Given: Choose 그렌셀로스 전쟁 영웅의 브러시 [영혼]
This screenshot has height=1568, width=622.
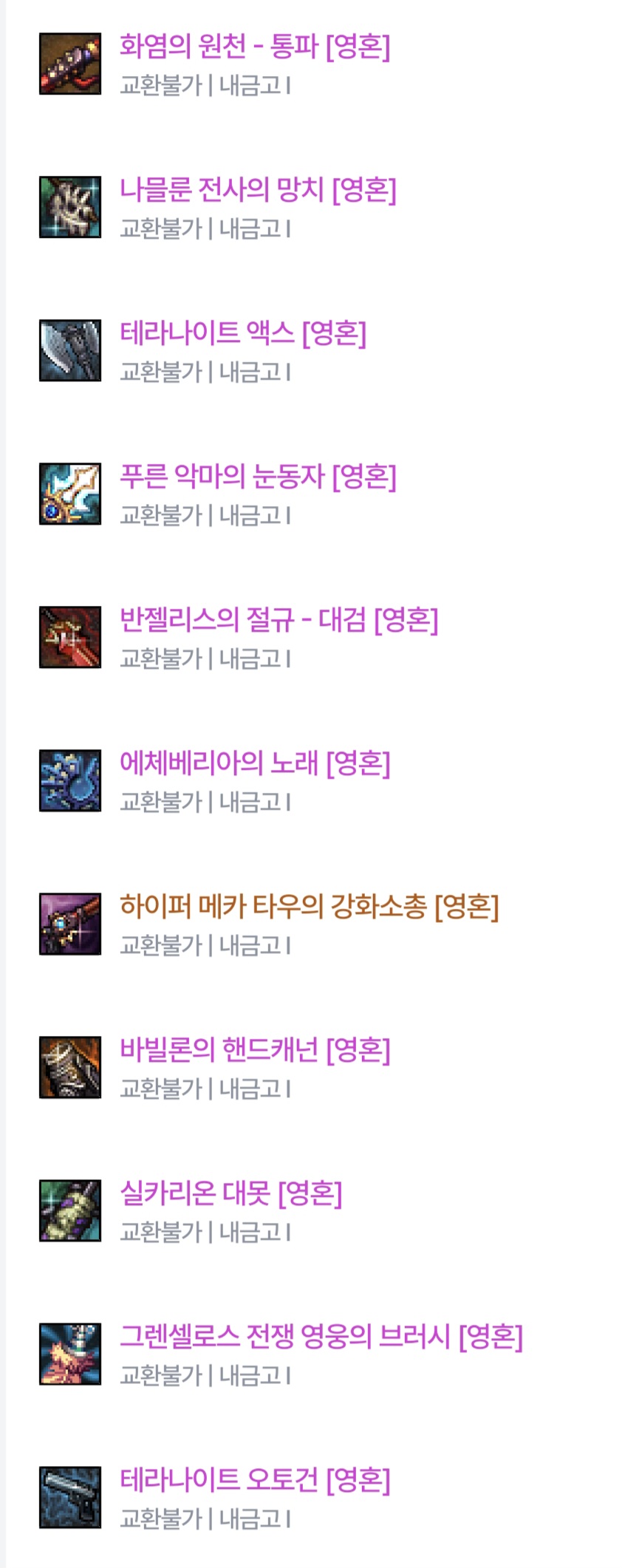Looking at the screenshot, I should click(x=321, y=1337).
